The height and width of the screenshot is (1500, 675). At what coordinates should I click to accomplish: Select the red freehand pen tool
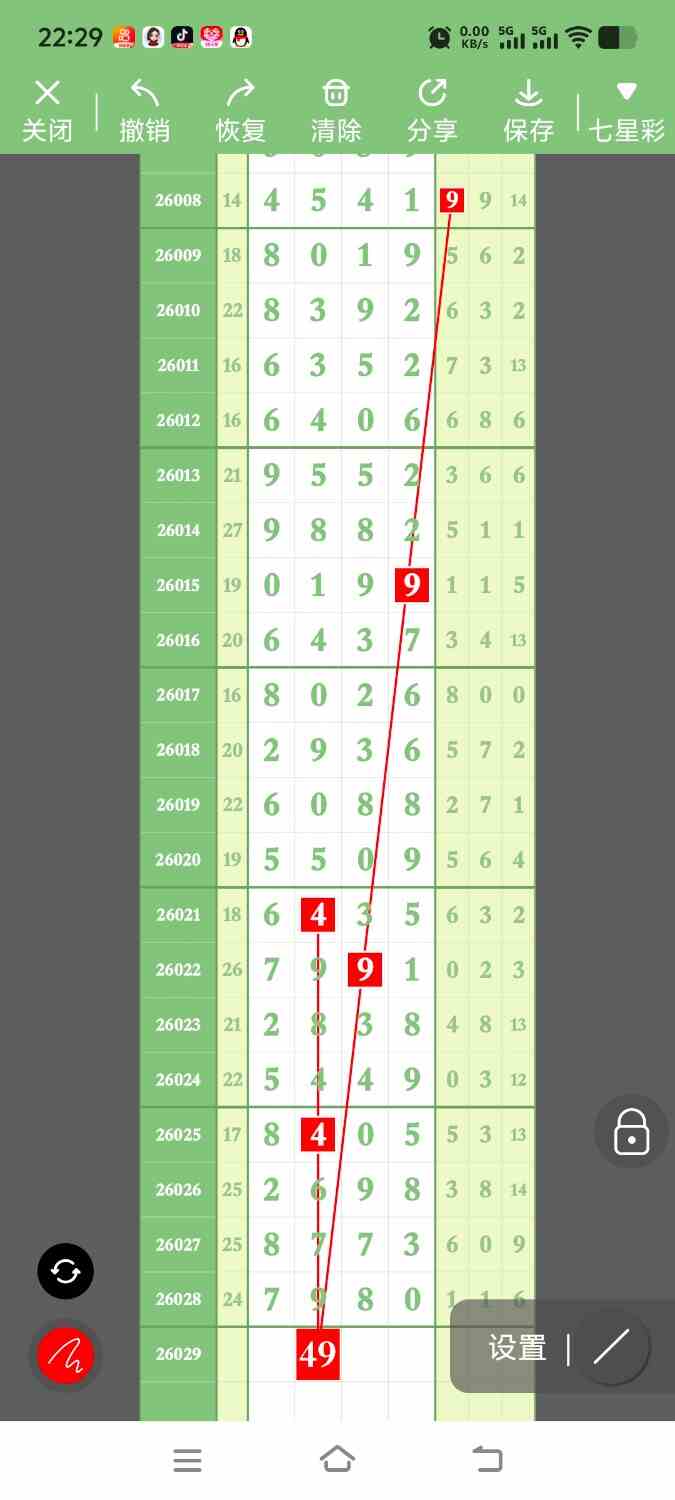click(x=65, y=1356)
